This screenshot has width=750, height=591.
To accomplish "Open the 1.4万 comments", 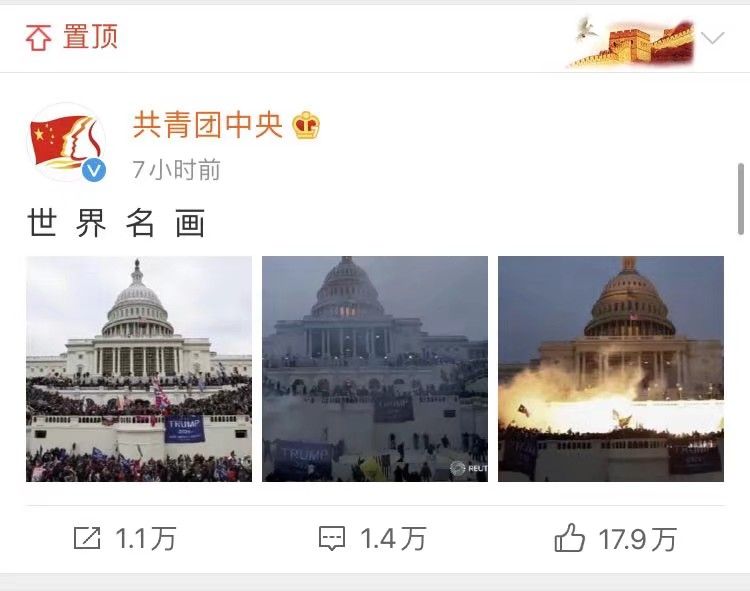I will coord(371,539).
